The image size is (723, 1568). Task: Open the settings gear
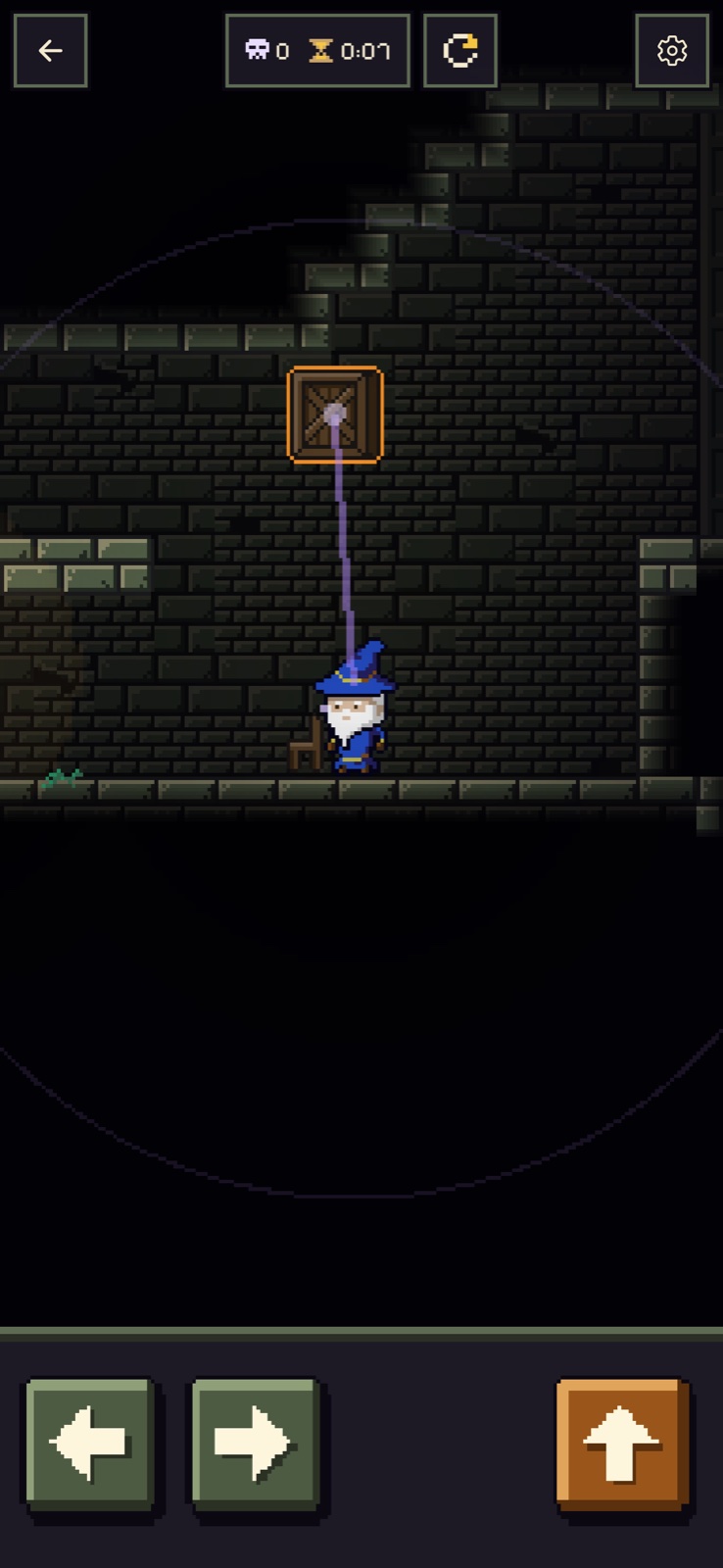[x=672, y=51]
